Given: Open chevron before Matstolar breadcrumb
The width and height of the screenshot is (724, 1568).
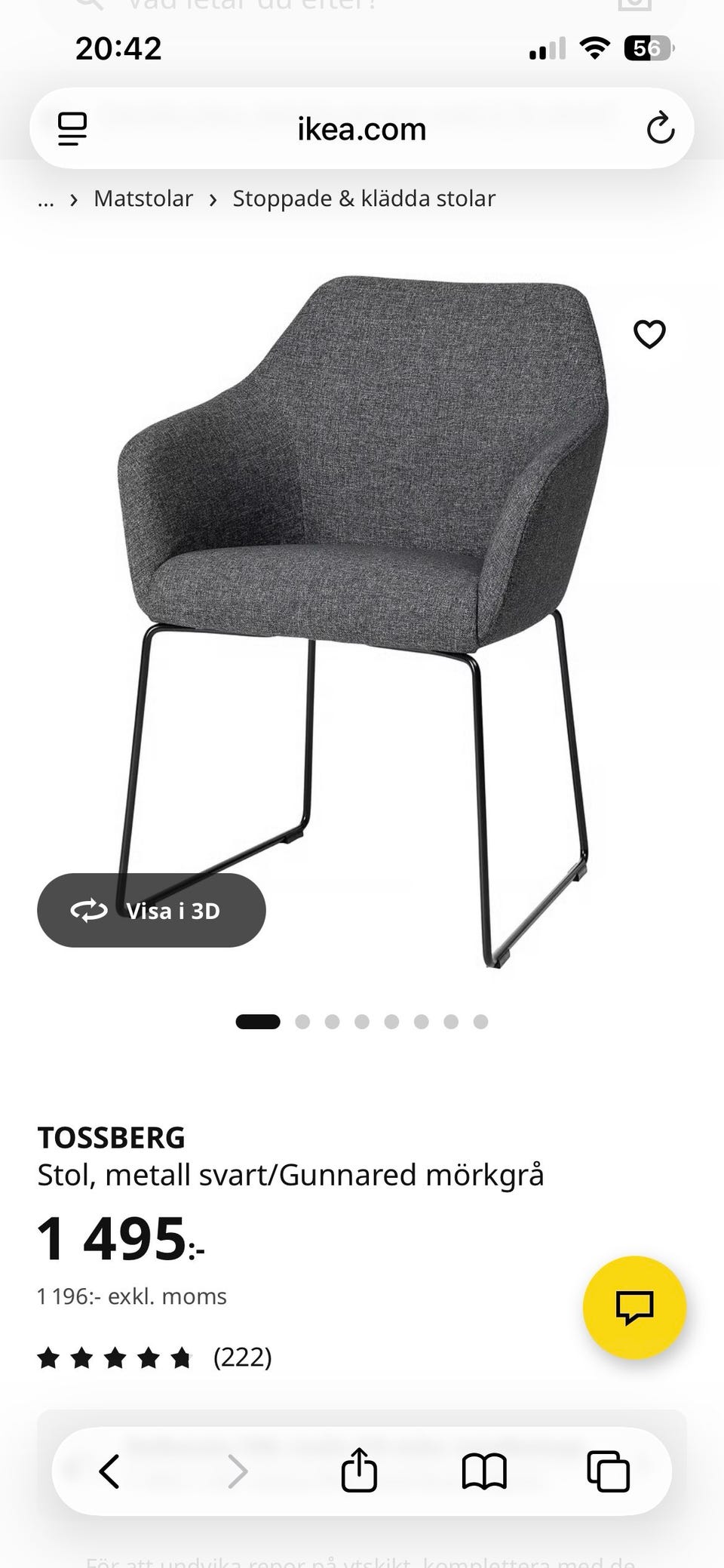Looking at the screenshot, I should (x=73, y=198).
